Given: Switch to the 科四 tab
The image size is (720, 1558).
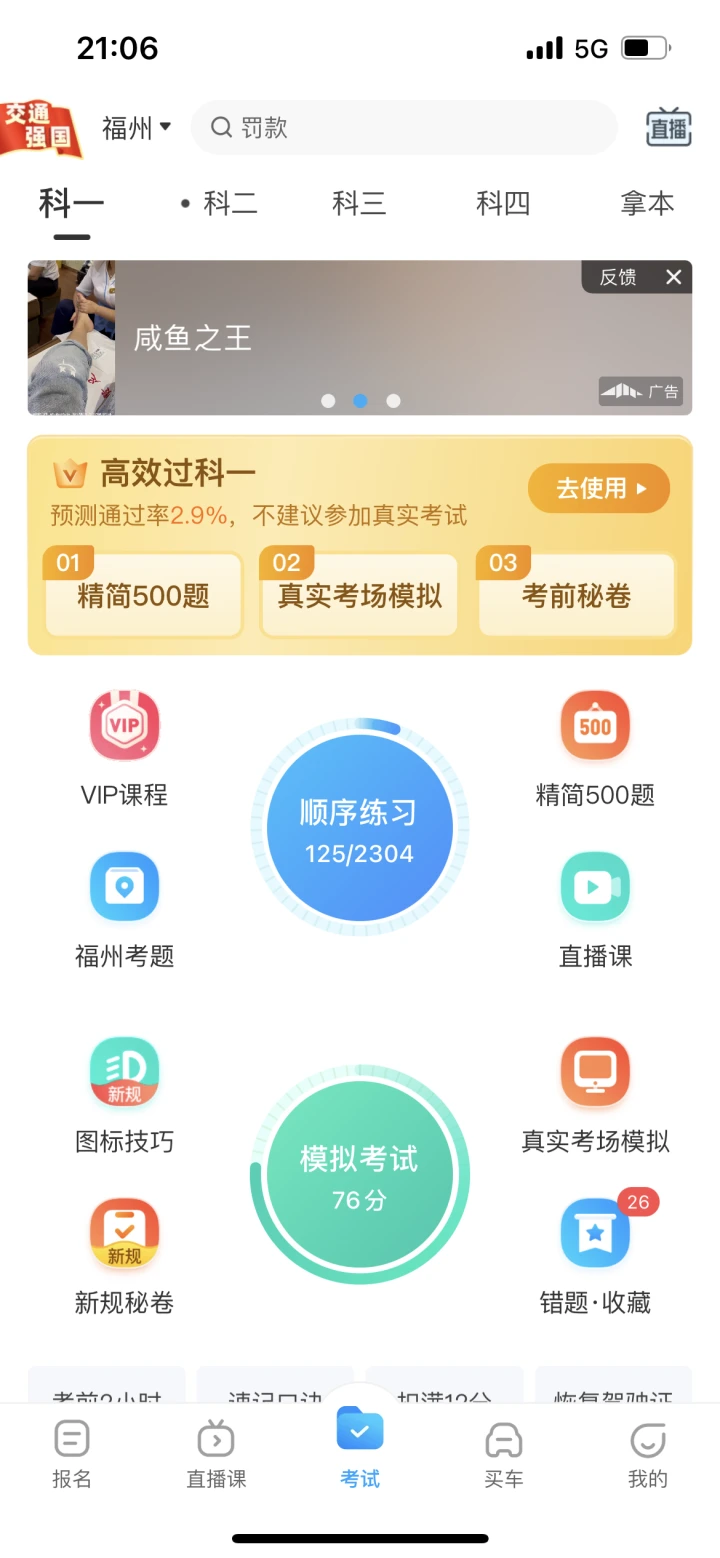Looking at the screenshot, I should (502, 204).
